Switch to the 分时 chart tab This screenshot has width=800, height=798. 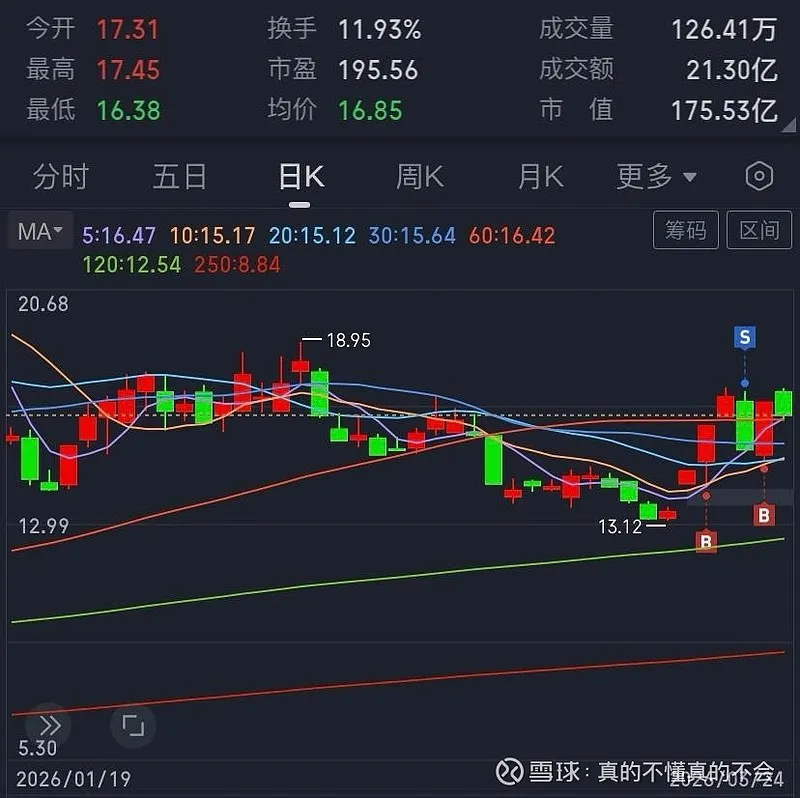(x=61, y=178)
